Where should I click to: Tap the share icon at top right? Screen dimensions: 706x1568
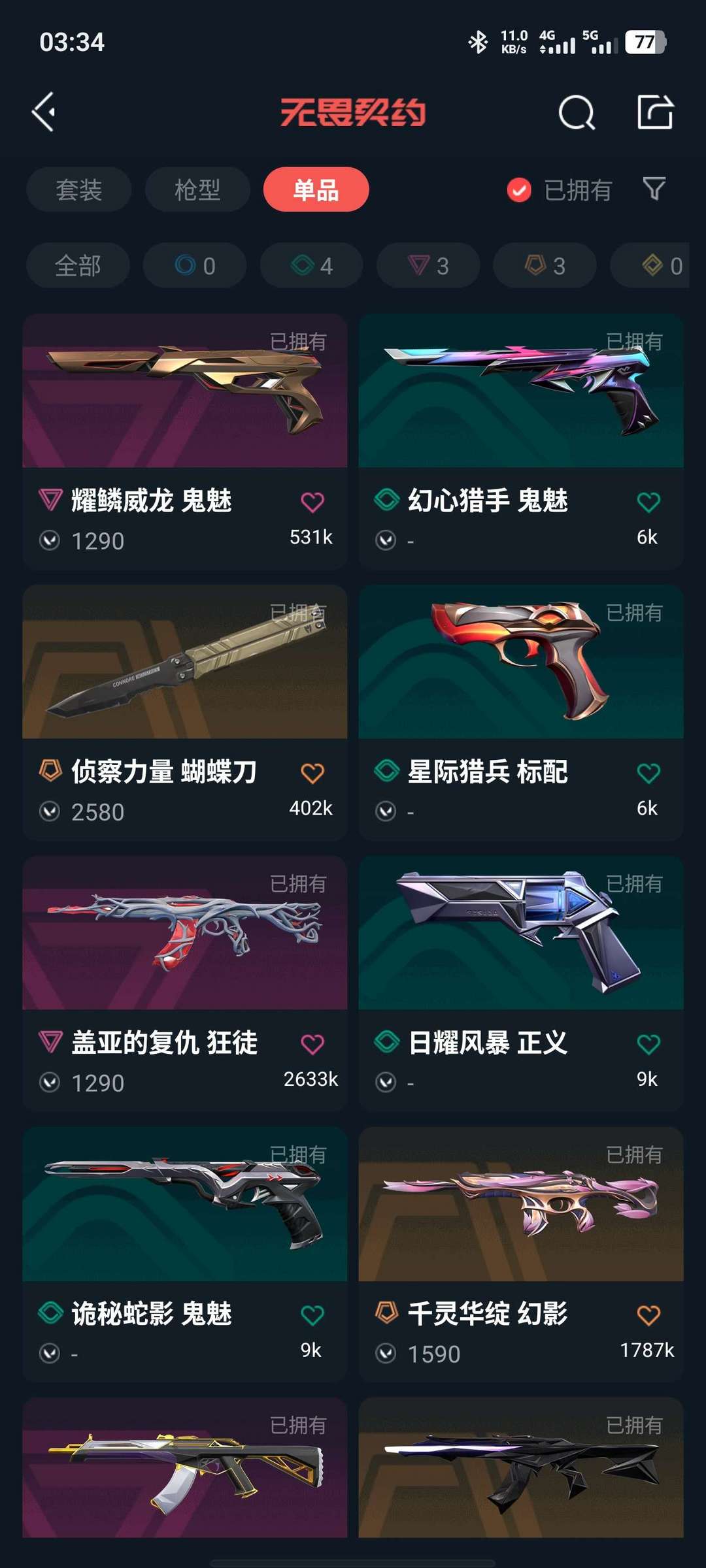(x=655, y=112)
